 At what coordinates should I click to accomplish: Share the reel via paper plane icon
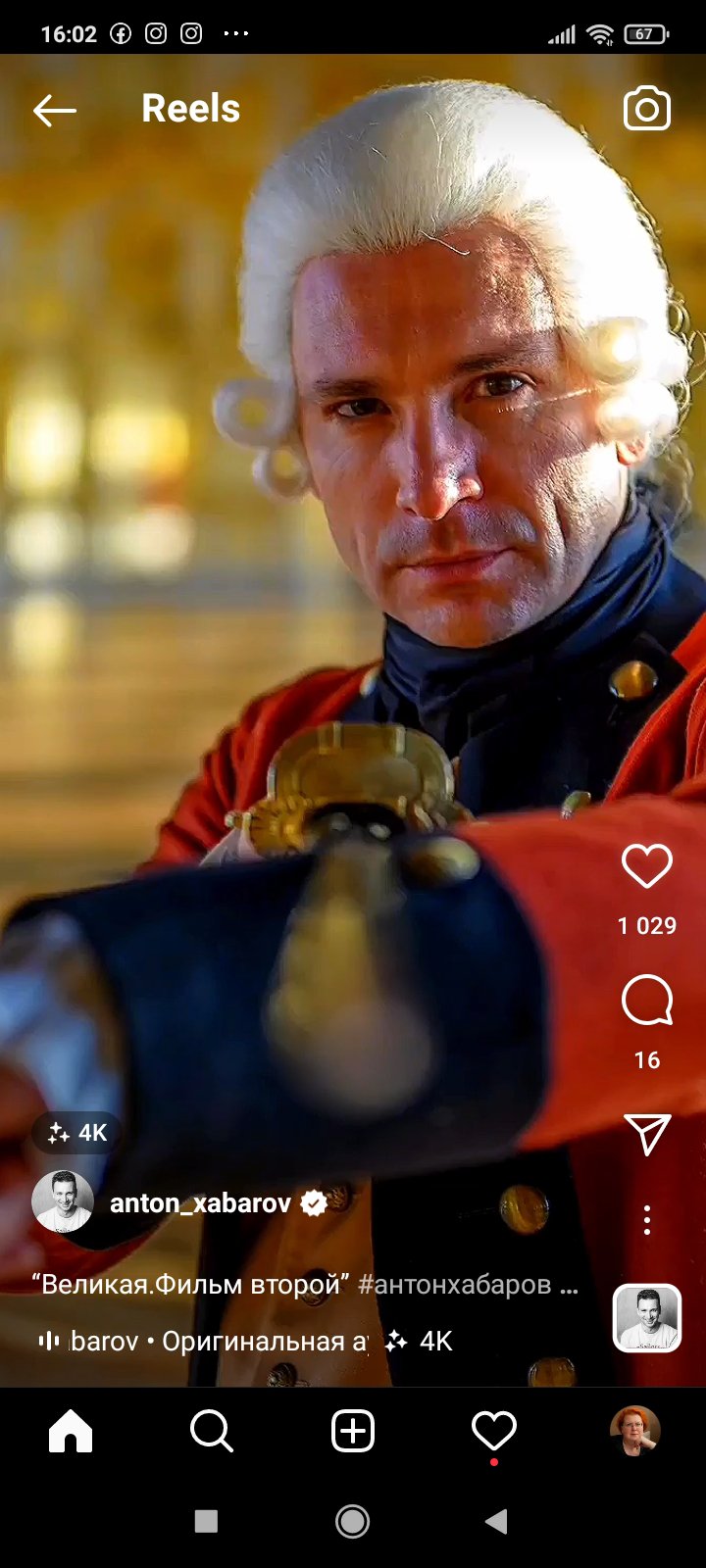tap(647, 1134)
